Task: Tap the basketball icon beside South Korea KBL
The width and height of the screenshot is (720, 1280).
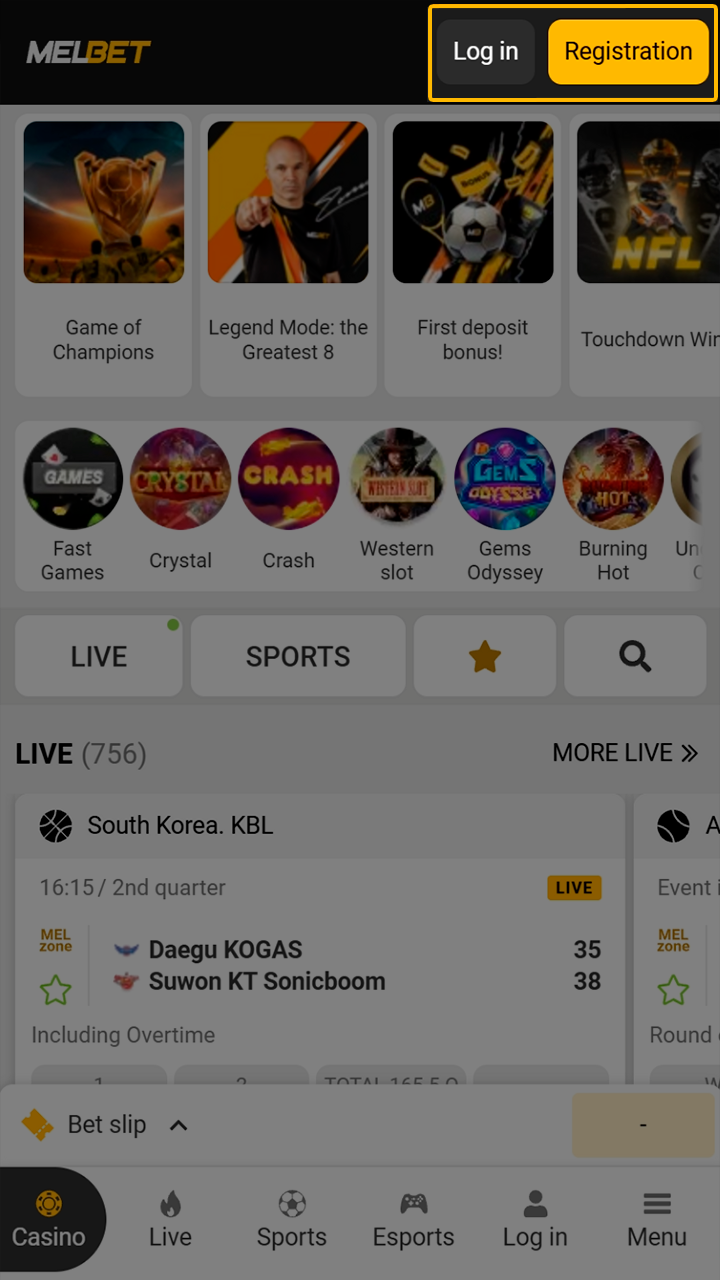Action: 55,826
